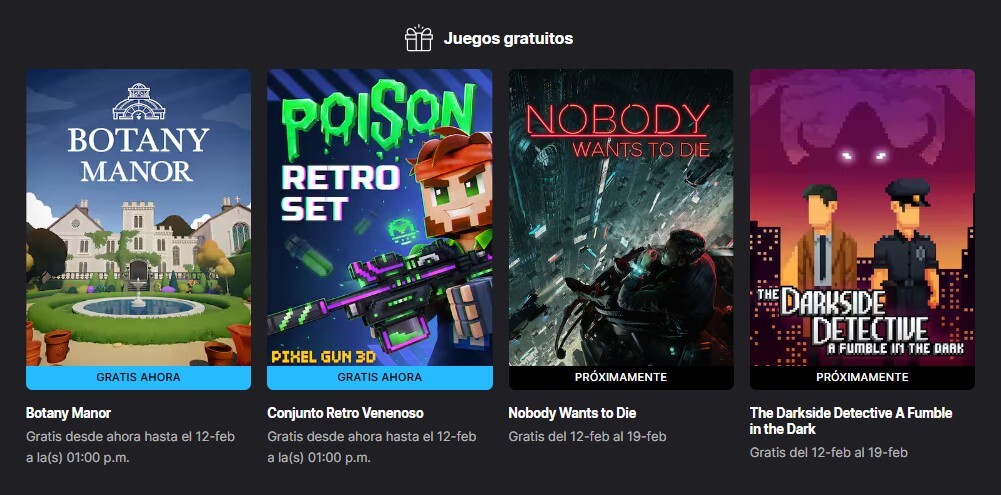This screenshot has height=495, width=1001.
Task: Select The Darkside Detective game card
Action: (x=862, y=228)
